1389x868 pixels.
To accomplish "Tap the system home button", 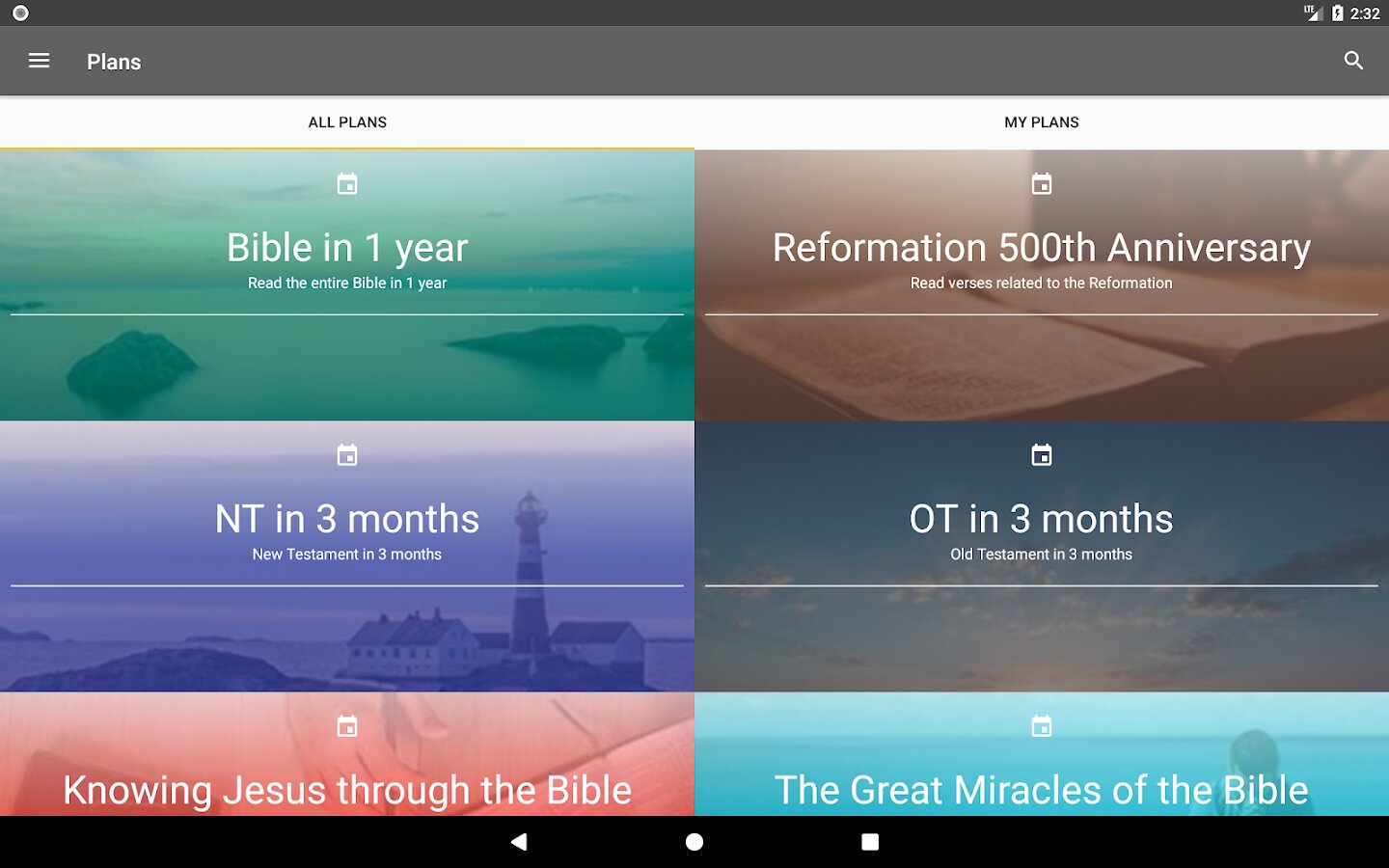I will (694, 842).
